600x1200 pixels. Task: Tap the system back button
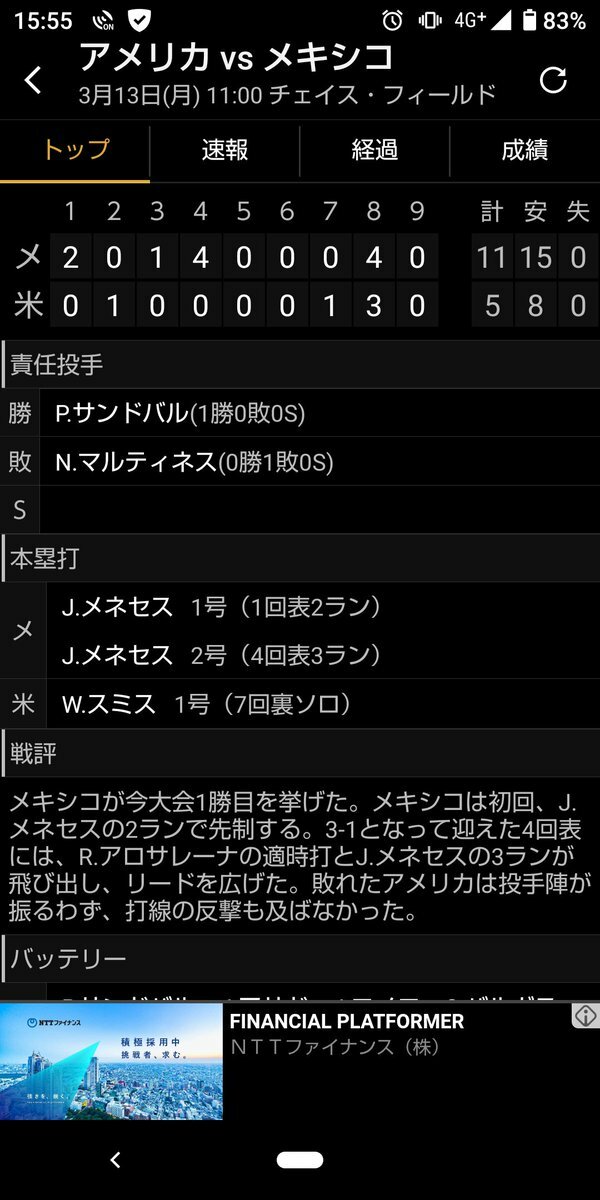(115, 1159)
